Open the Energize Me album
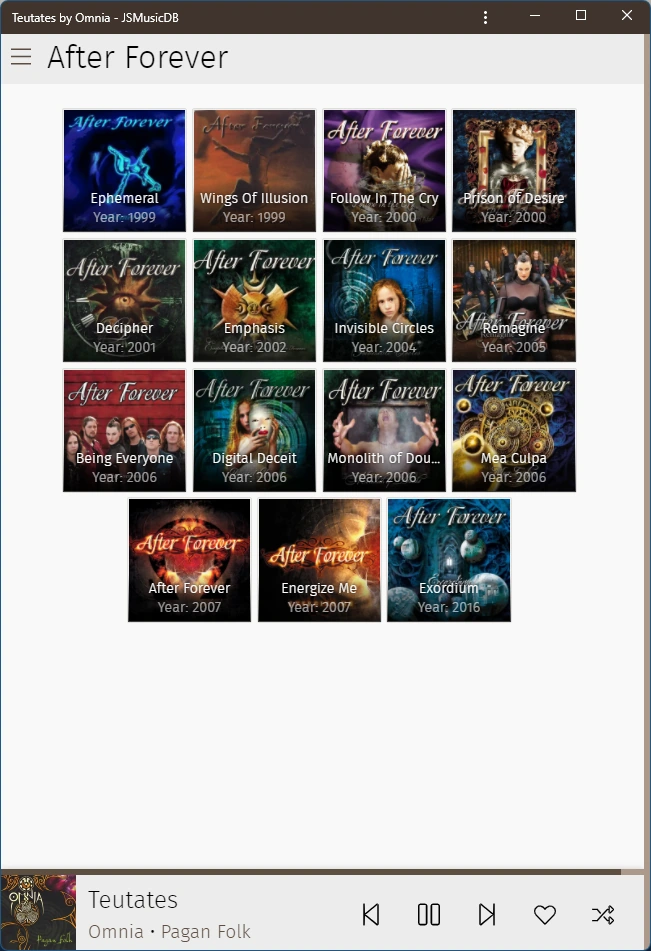This screenshot has height=951, width=651. (319, 560)
